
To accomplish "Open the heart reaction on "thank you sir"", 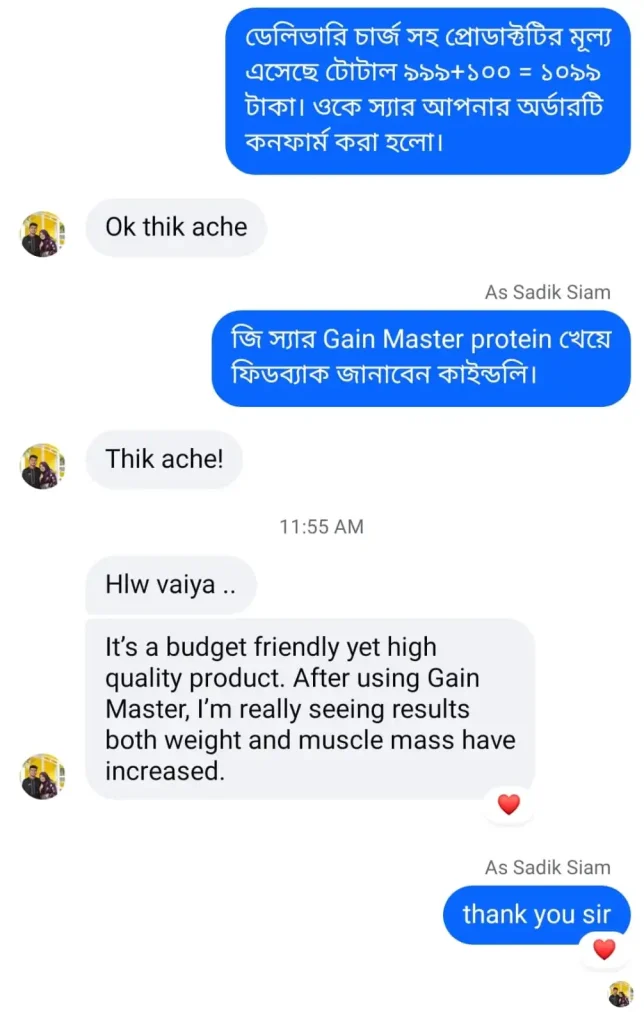I will coord(604,949).
